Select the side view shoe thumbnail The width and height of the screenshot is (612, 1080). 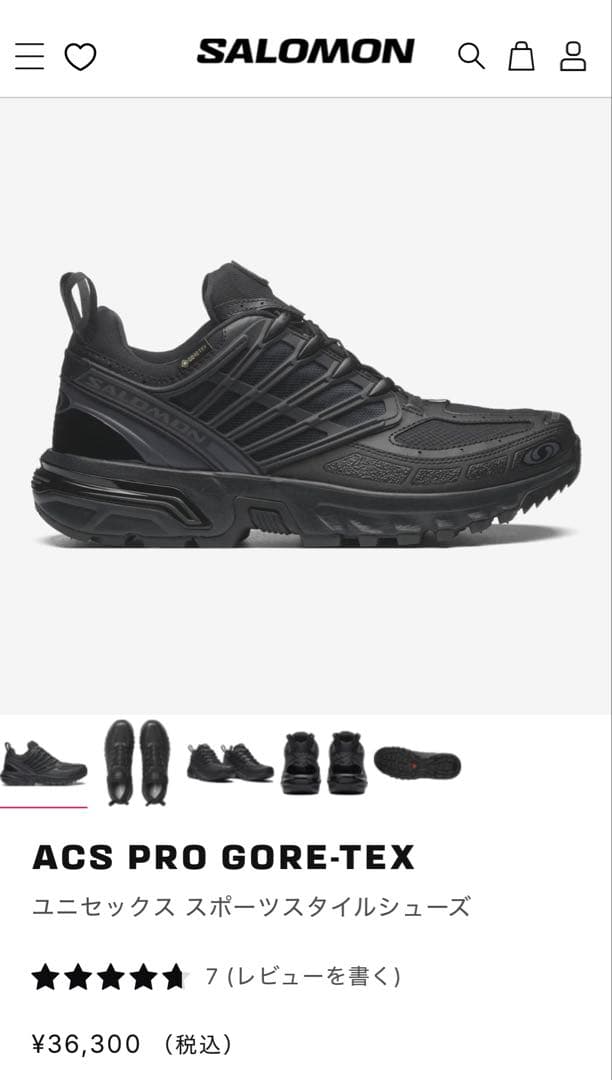[x=43, y=763]
